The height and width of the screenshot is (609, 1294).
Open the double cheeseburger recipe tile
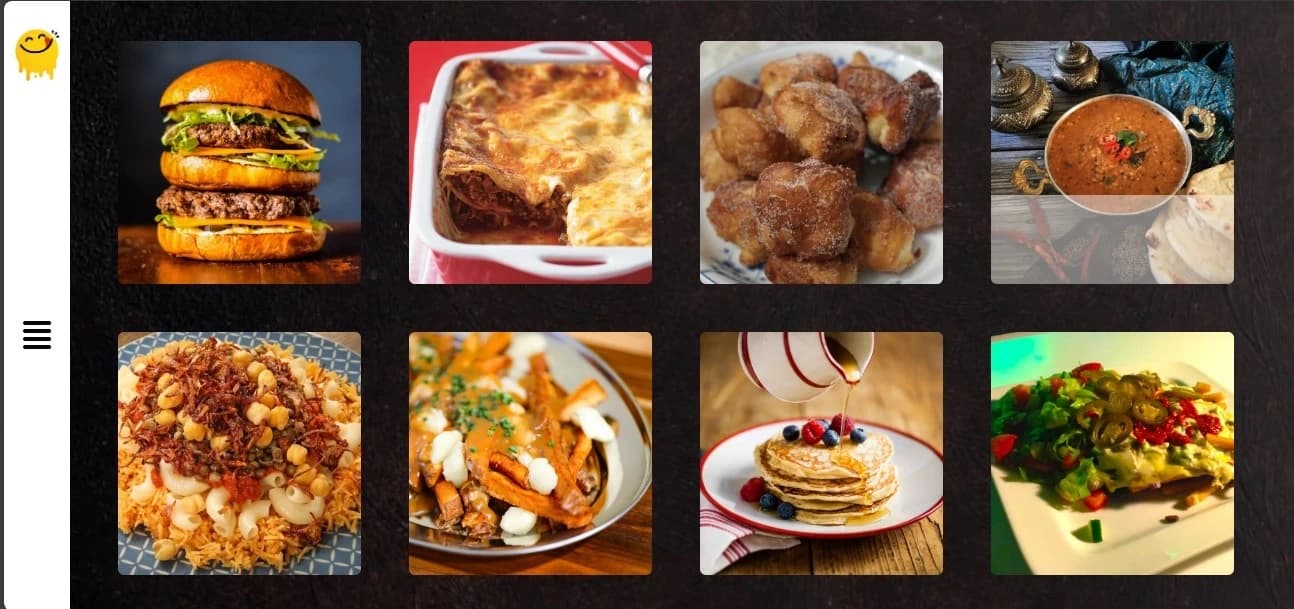tap(239, 163)
